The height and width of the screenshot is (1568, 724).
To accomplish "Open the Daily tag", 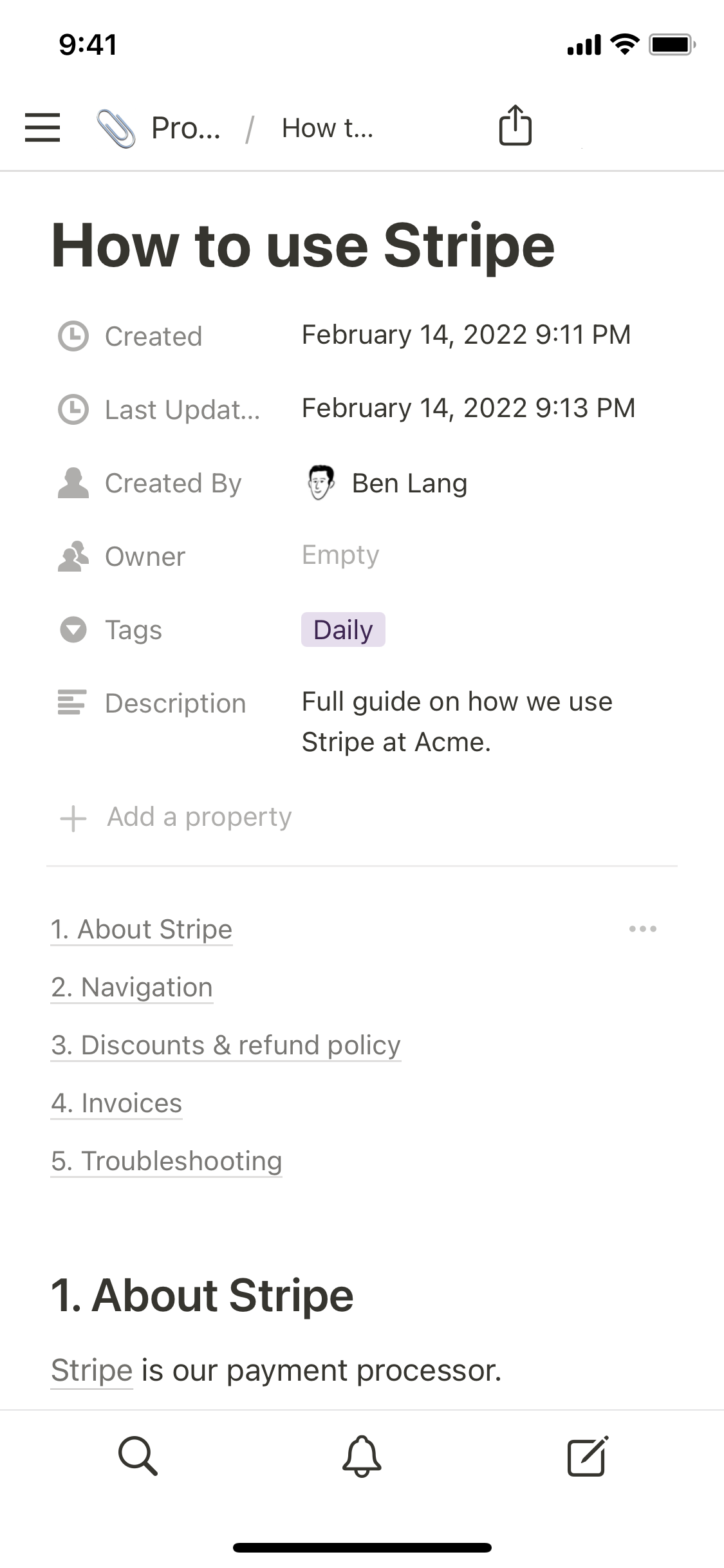I will tap(343, 630).
